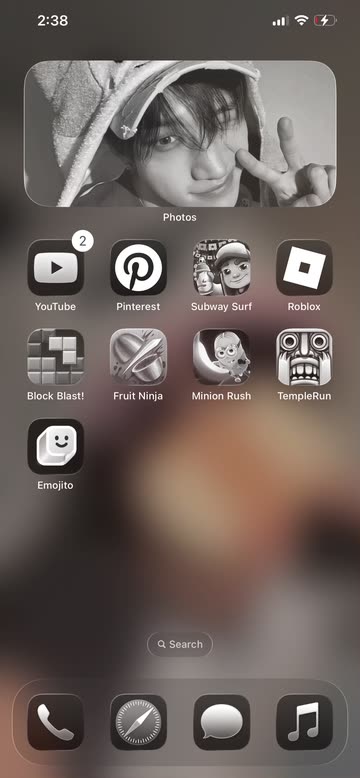Screen dimensions: 360x778
Task: Open Pinterest
Action: click(138, 268)
